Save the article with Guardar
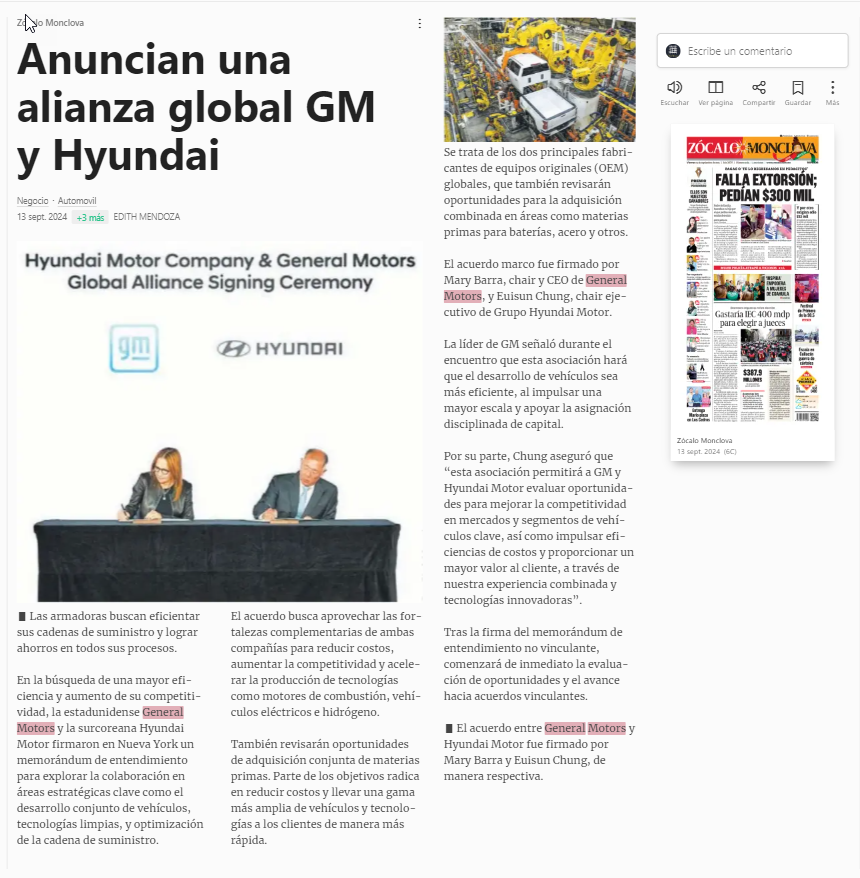This screenshot has height=878, width=860. [798, 93]
